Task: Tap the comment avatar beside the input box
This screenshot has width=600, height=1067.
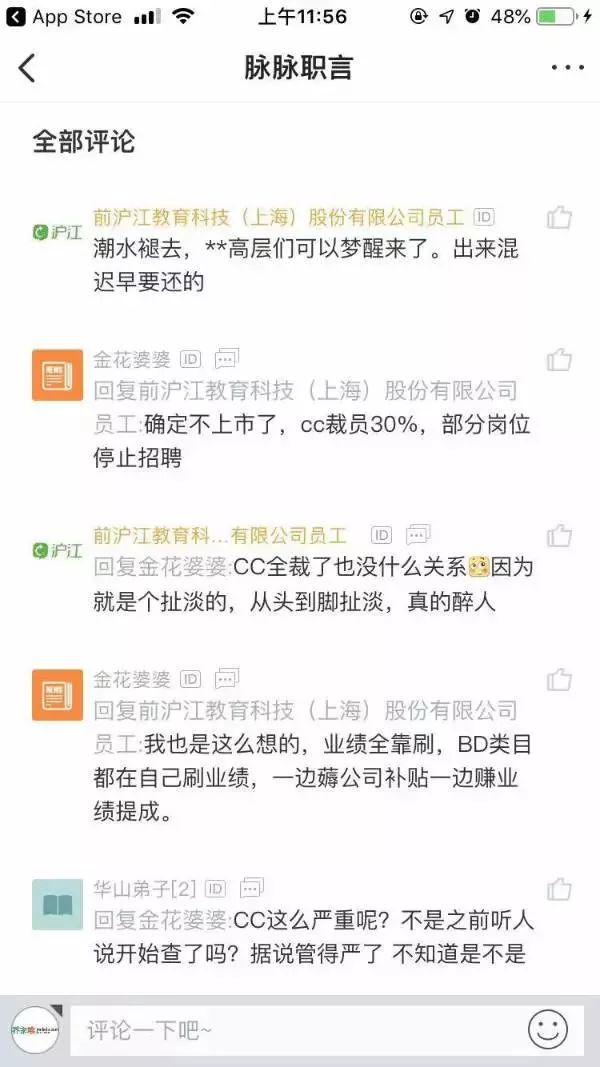Action: (35, 1030)
